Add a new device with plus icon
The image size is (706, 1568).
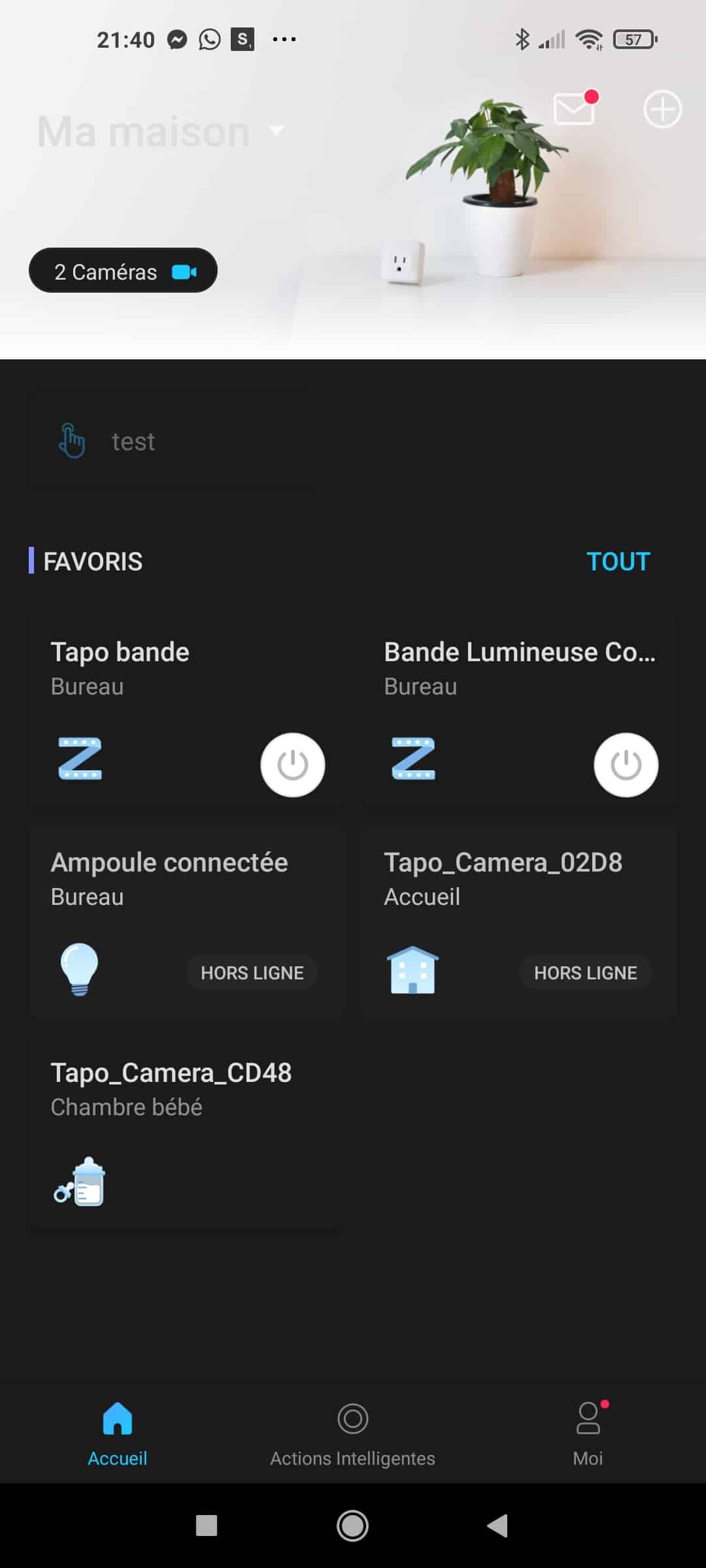coord(662,109)
